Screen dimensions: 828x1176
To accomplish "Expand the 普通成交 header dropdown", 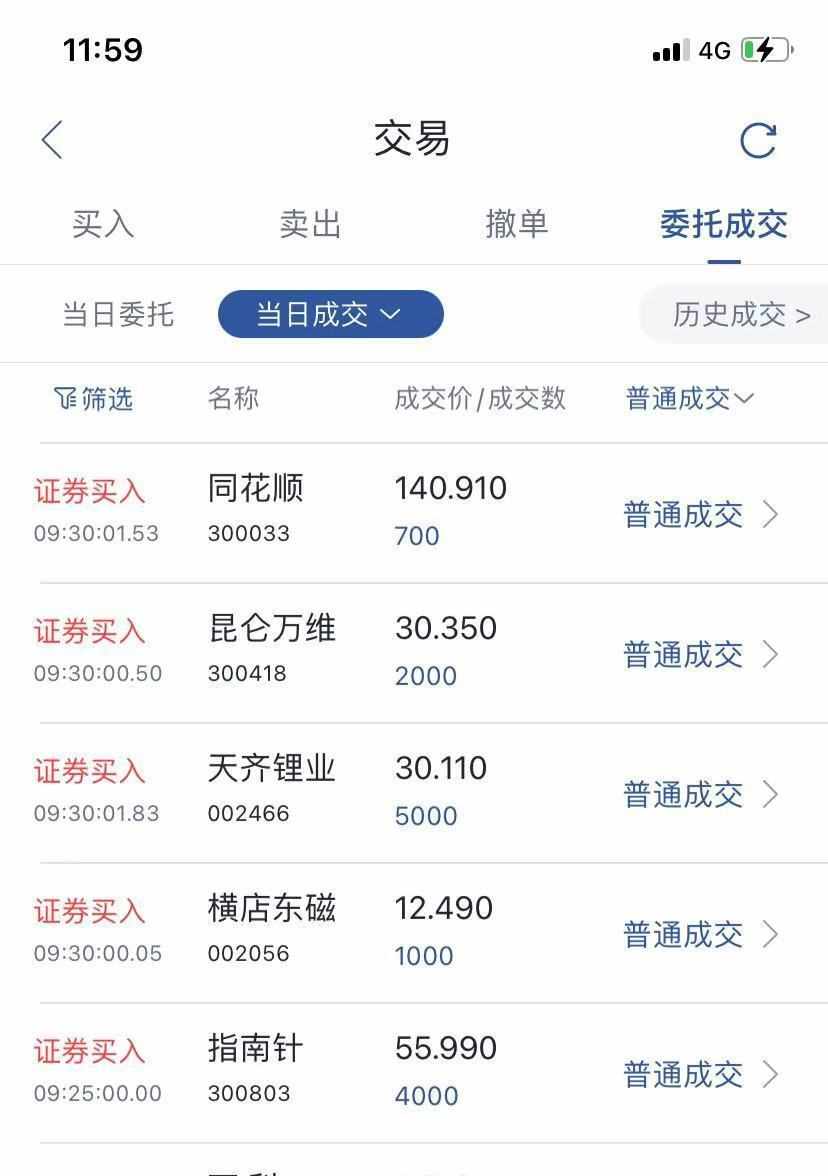I will (690, 399).
